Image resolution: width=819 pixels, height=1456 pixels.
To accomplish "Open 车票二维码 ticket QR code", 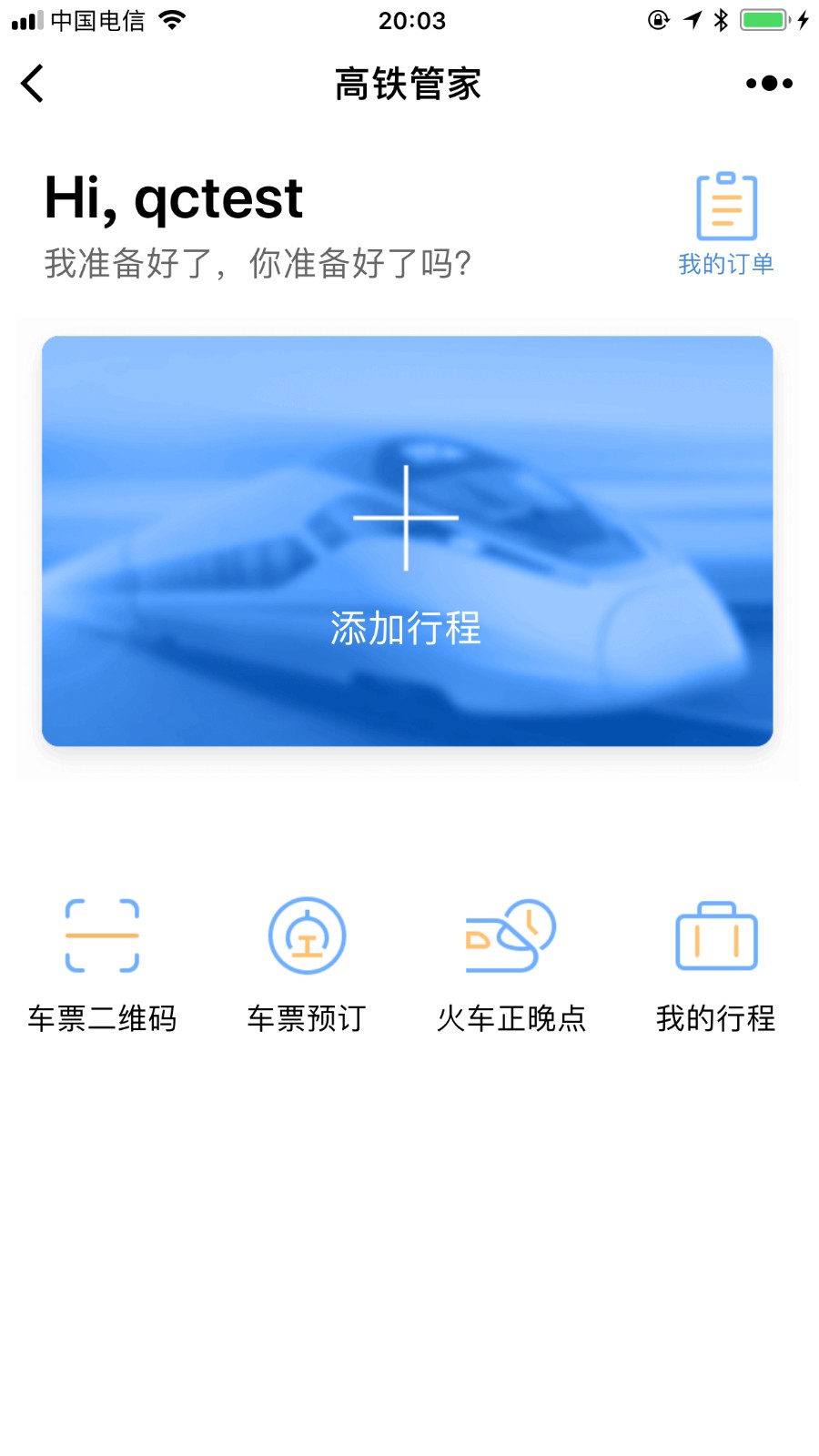I will [x=102, y=966].
